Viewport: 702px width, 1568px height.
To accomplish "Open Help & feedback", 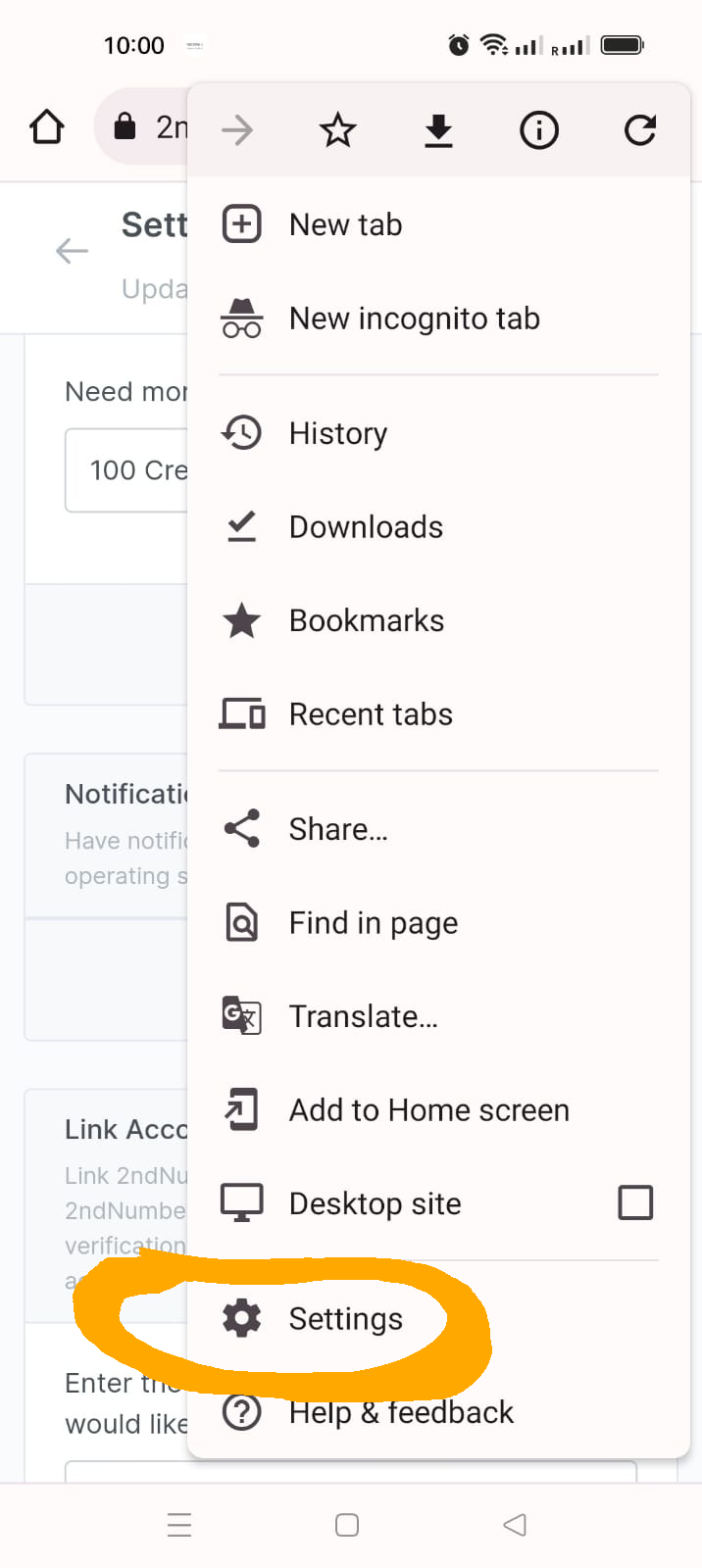I will tap(401, 1412).
